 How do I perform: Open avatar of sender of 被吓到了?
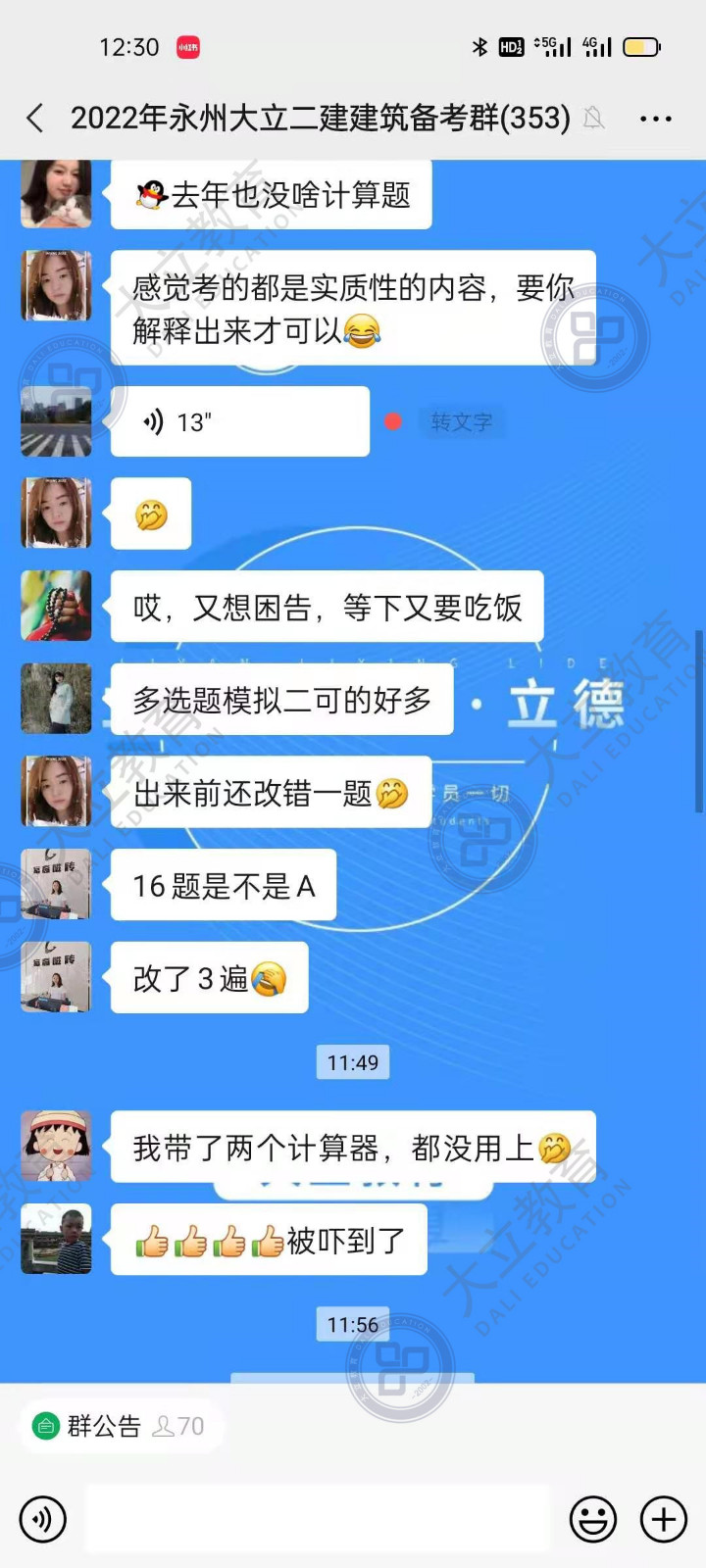pos(57,1239)
